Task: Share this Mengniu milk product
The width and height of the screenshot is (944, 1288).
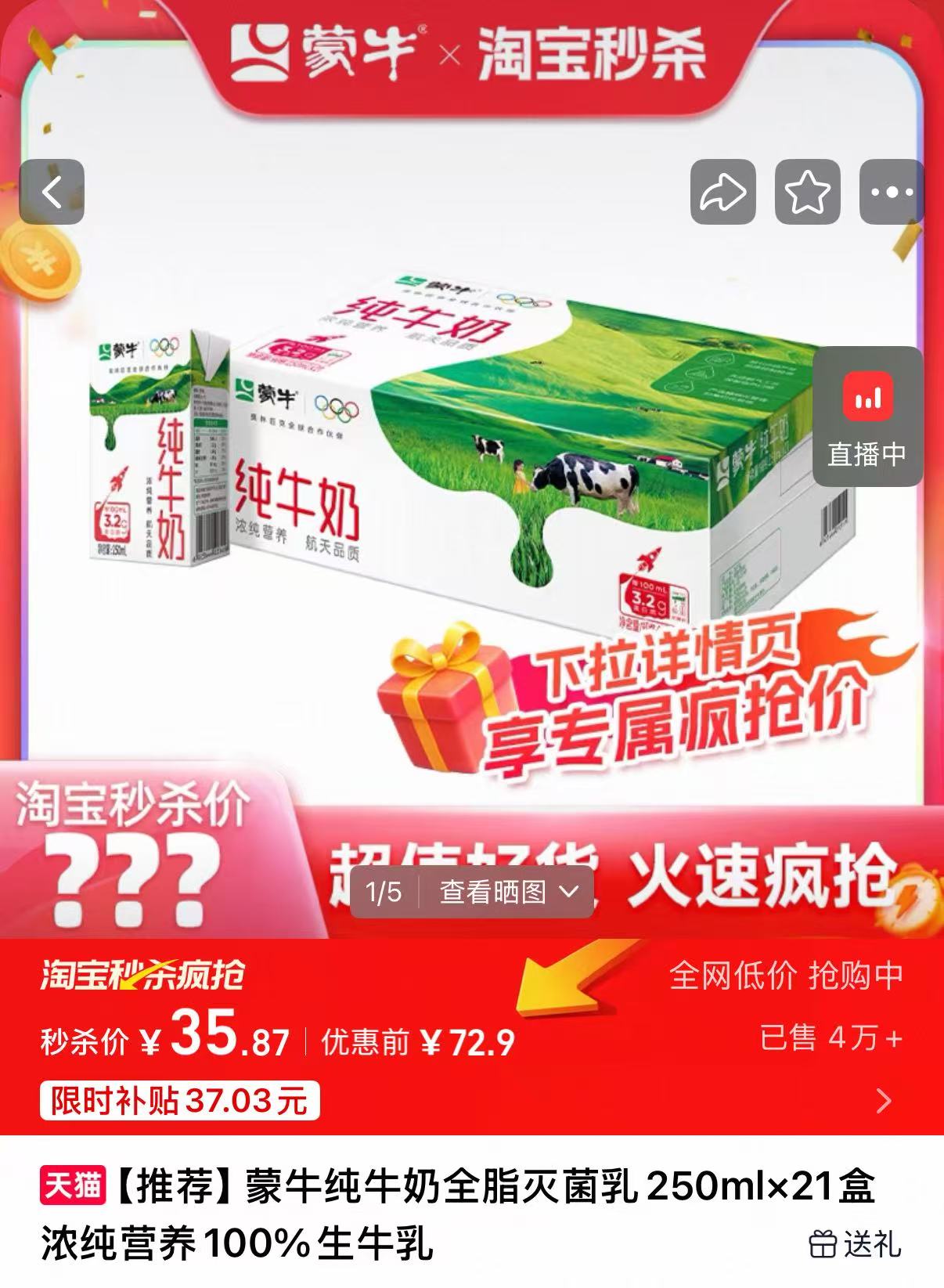Action: pyautogui.click(x=722, y=192)
